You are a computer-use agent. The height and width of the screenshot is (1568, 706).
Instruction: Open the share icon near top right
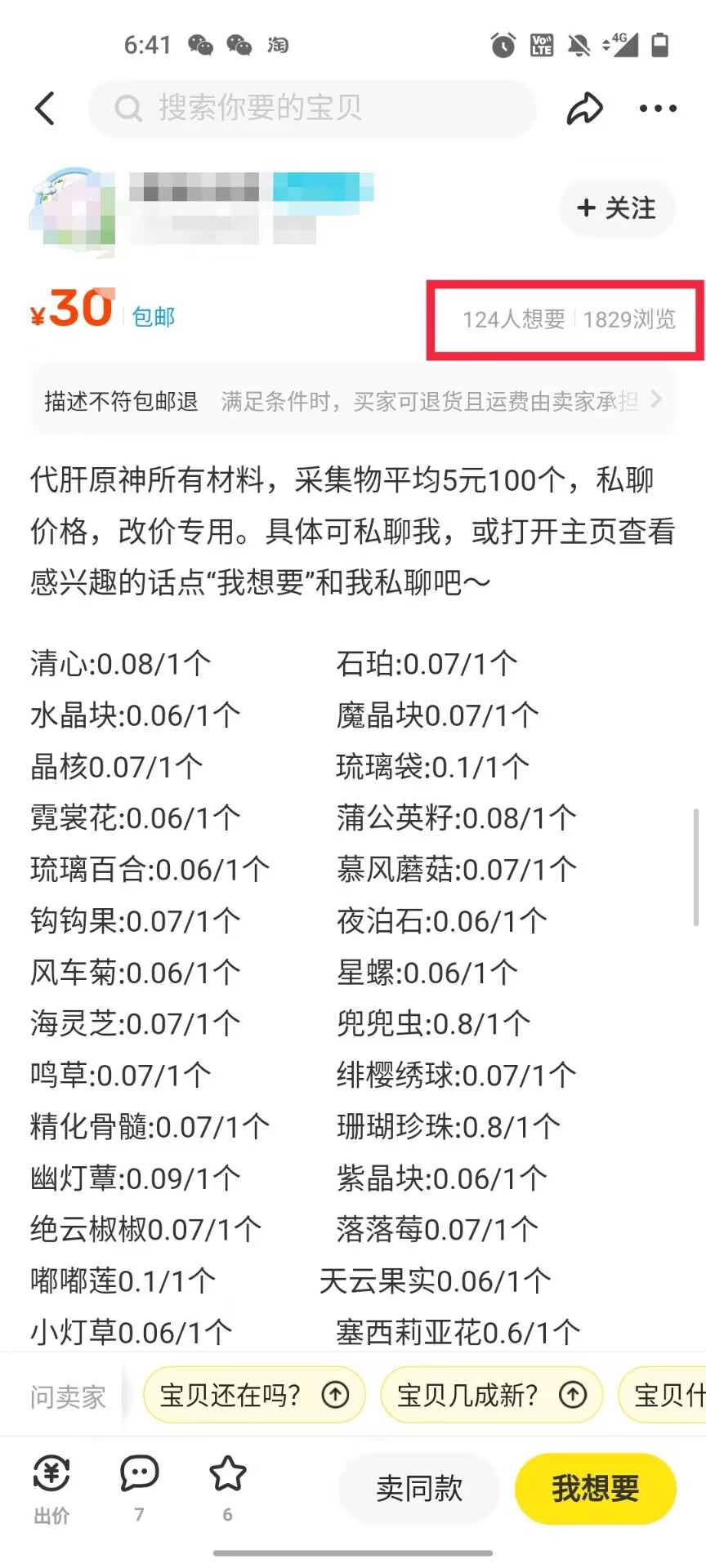583,107
